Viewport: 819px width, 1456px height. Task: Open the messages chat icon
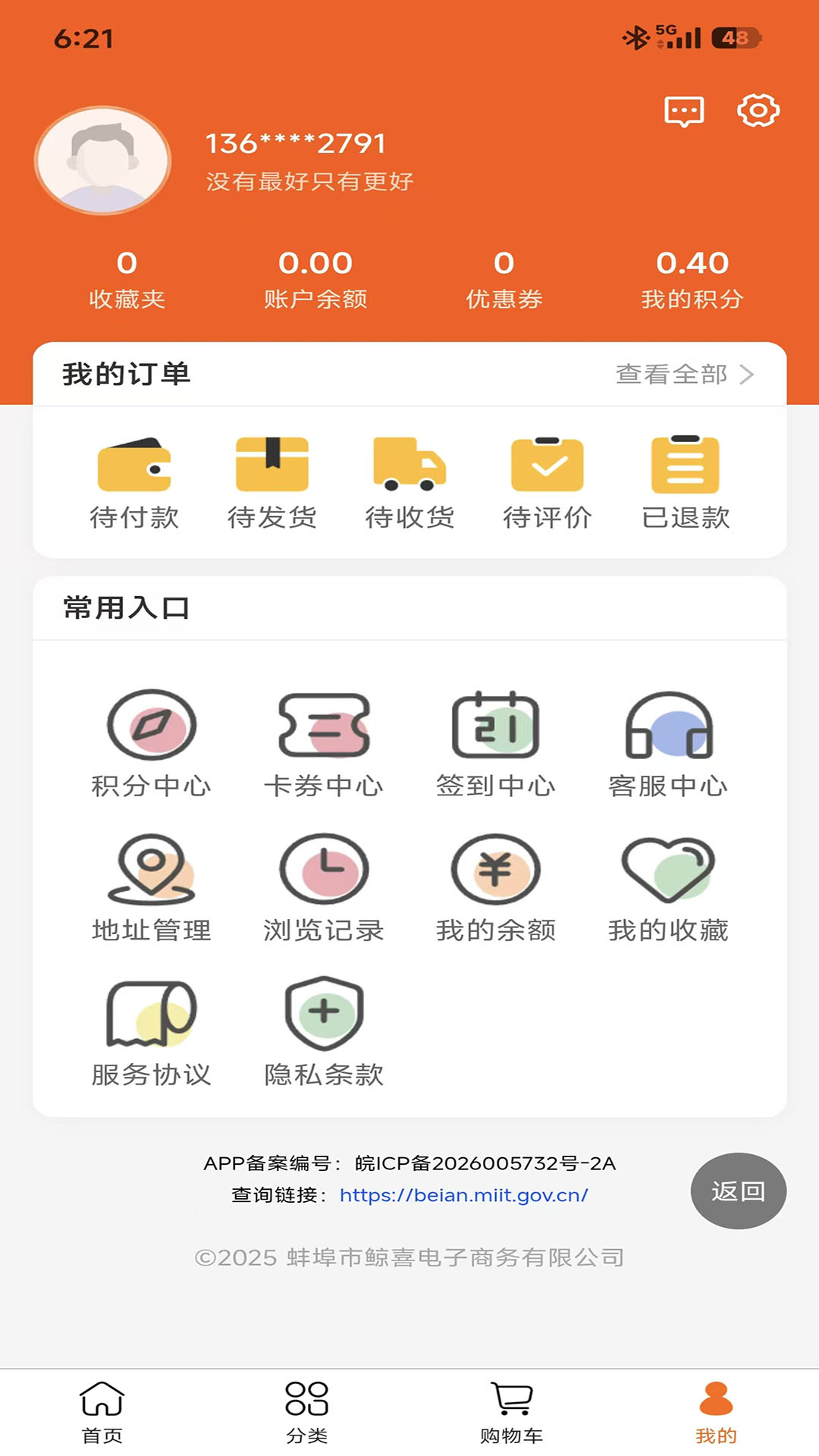coord(683,112)
